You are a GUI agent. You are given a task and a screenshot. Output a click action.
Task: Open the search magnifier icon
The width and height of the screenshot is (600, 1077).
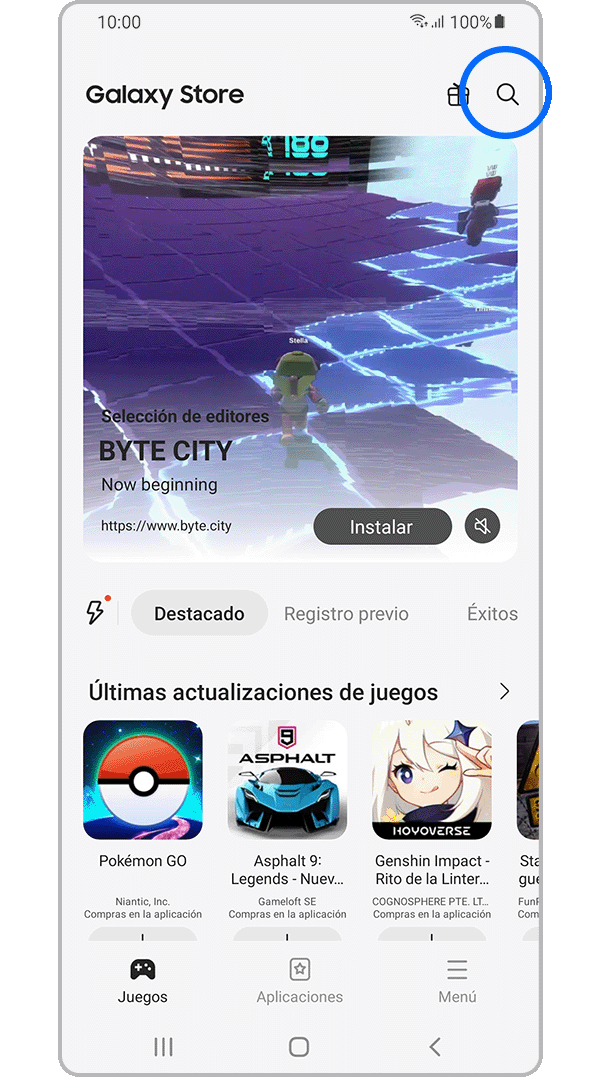pyautogui.click(x=507, y=95)
